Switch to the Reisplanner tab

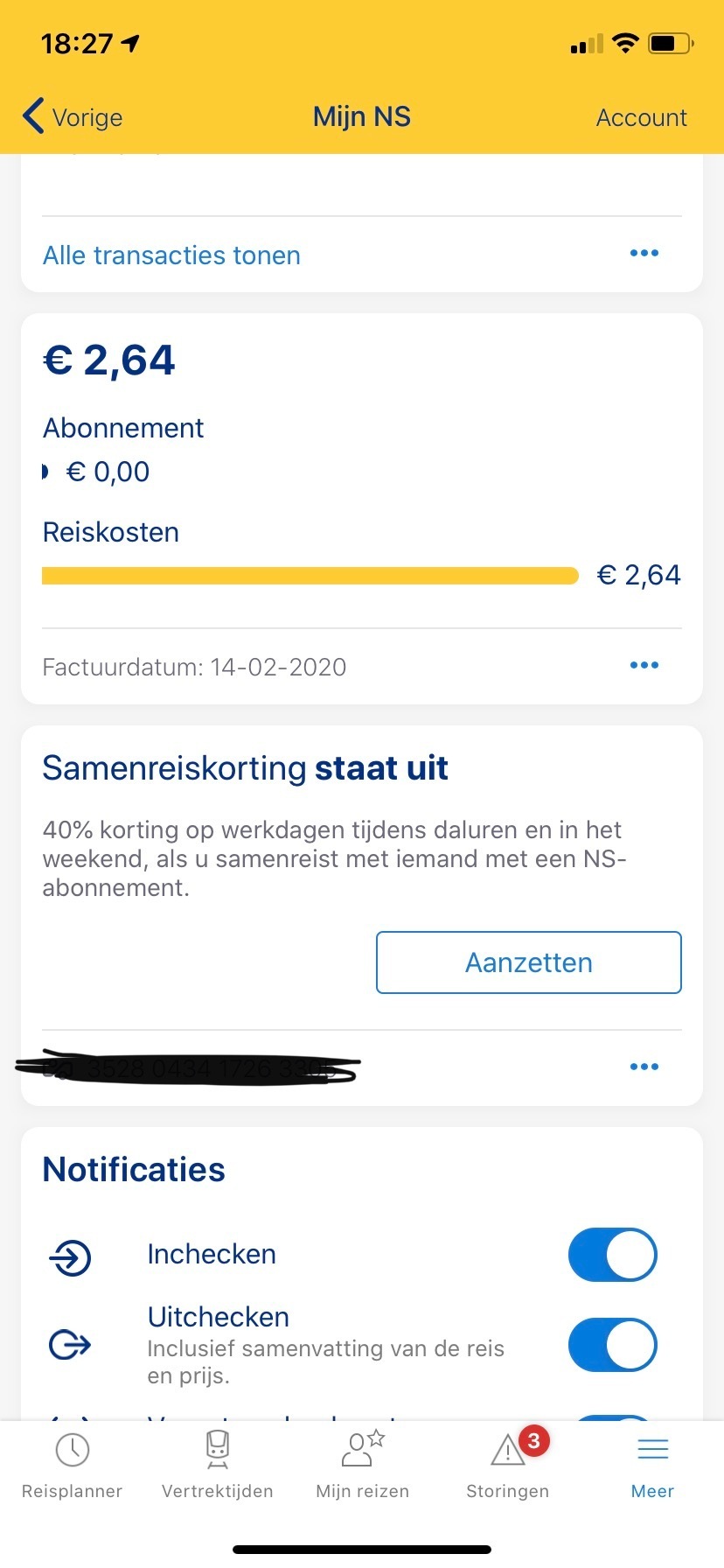pos(72,1466)
